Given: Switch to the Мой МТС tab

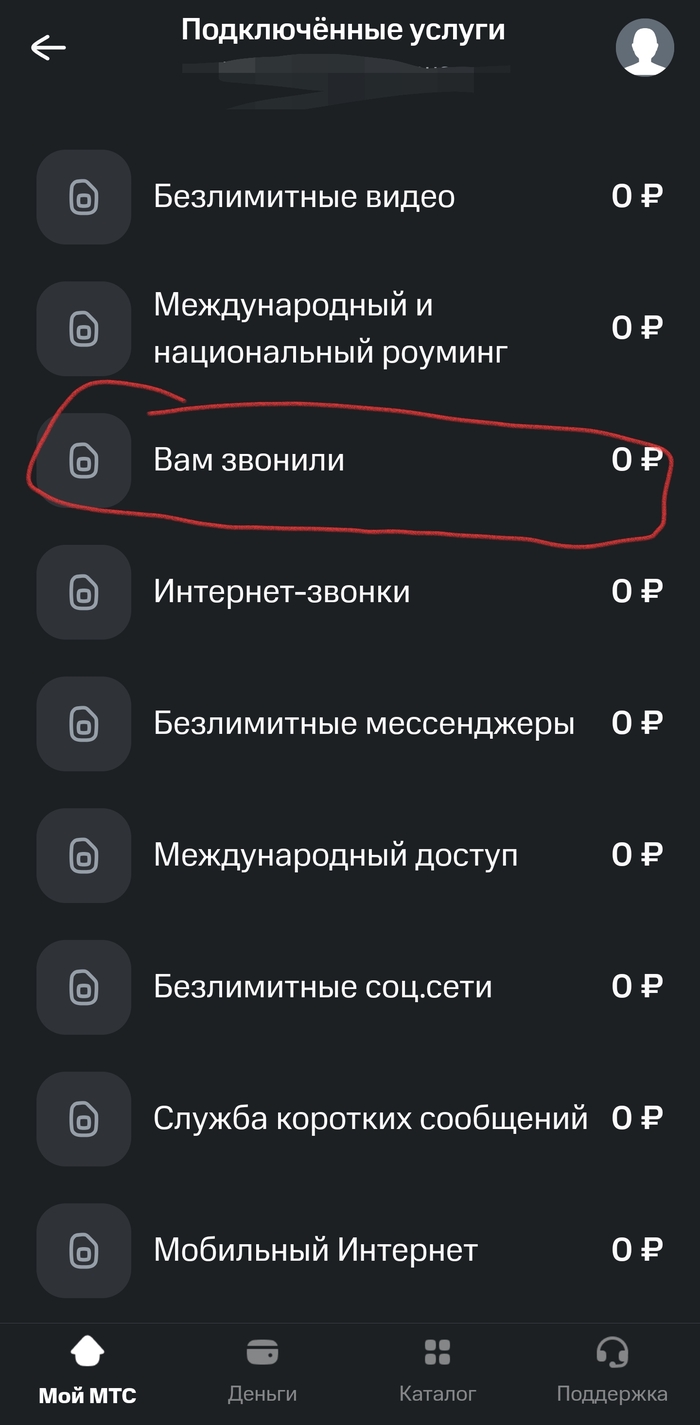Looking at the screenshot, I should [x=88, y=1372].
